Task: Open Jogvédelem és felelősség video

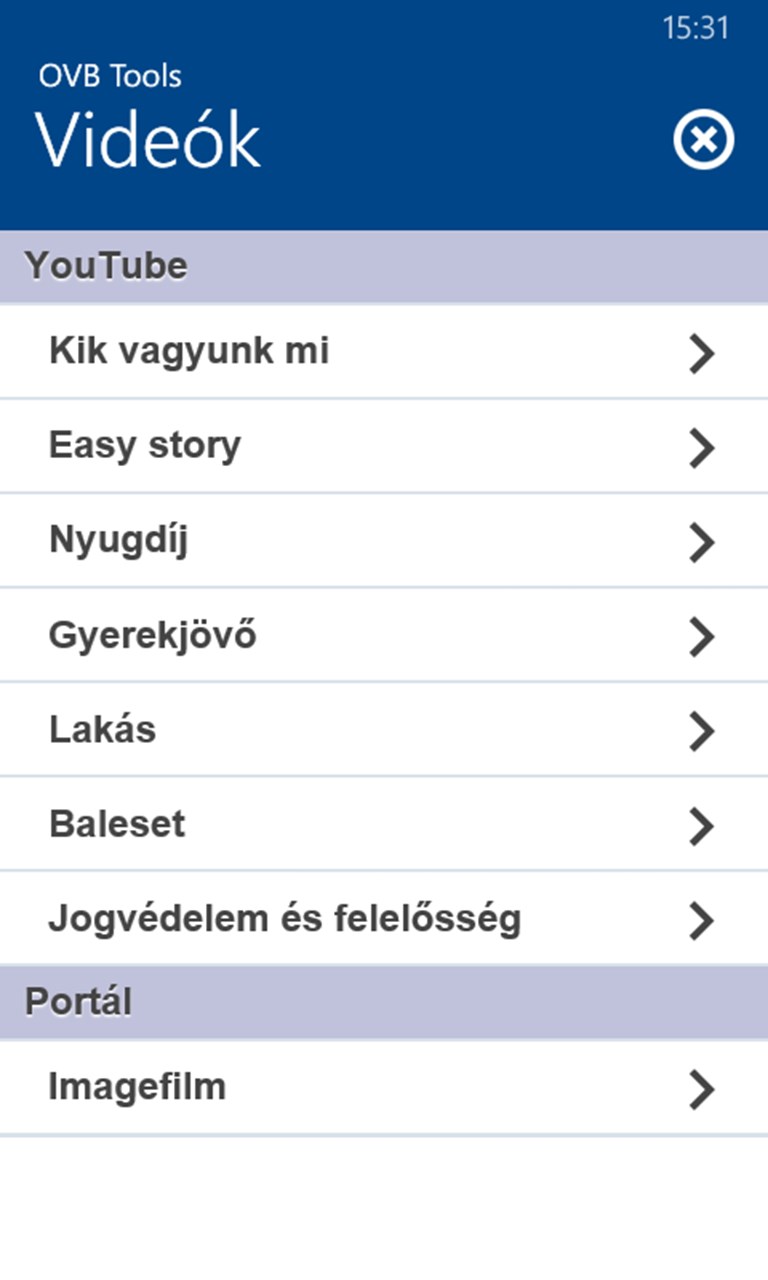Action: tap(384, 919)
